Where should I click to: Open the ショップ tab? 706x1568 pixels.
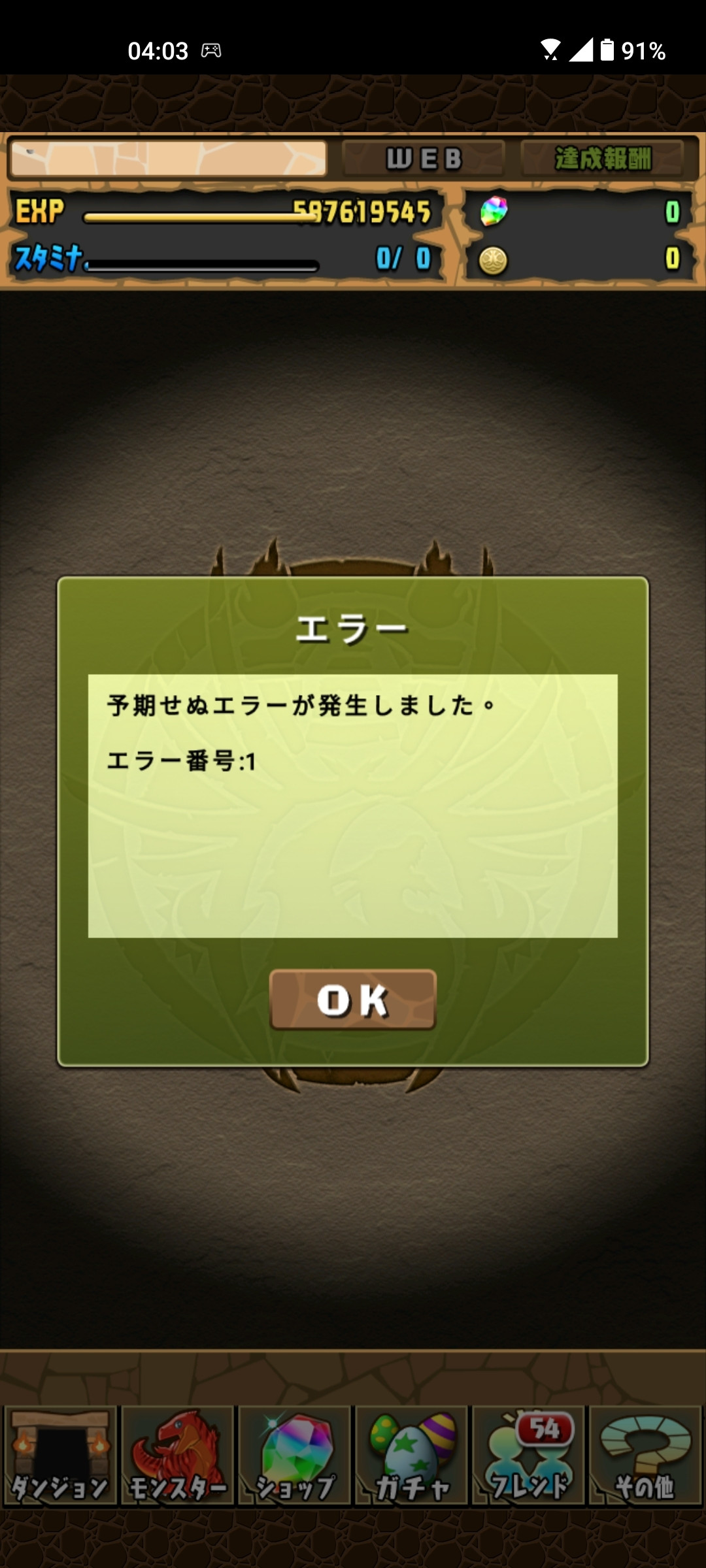(x=295, y=1456)
